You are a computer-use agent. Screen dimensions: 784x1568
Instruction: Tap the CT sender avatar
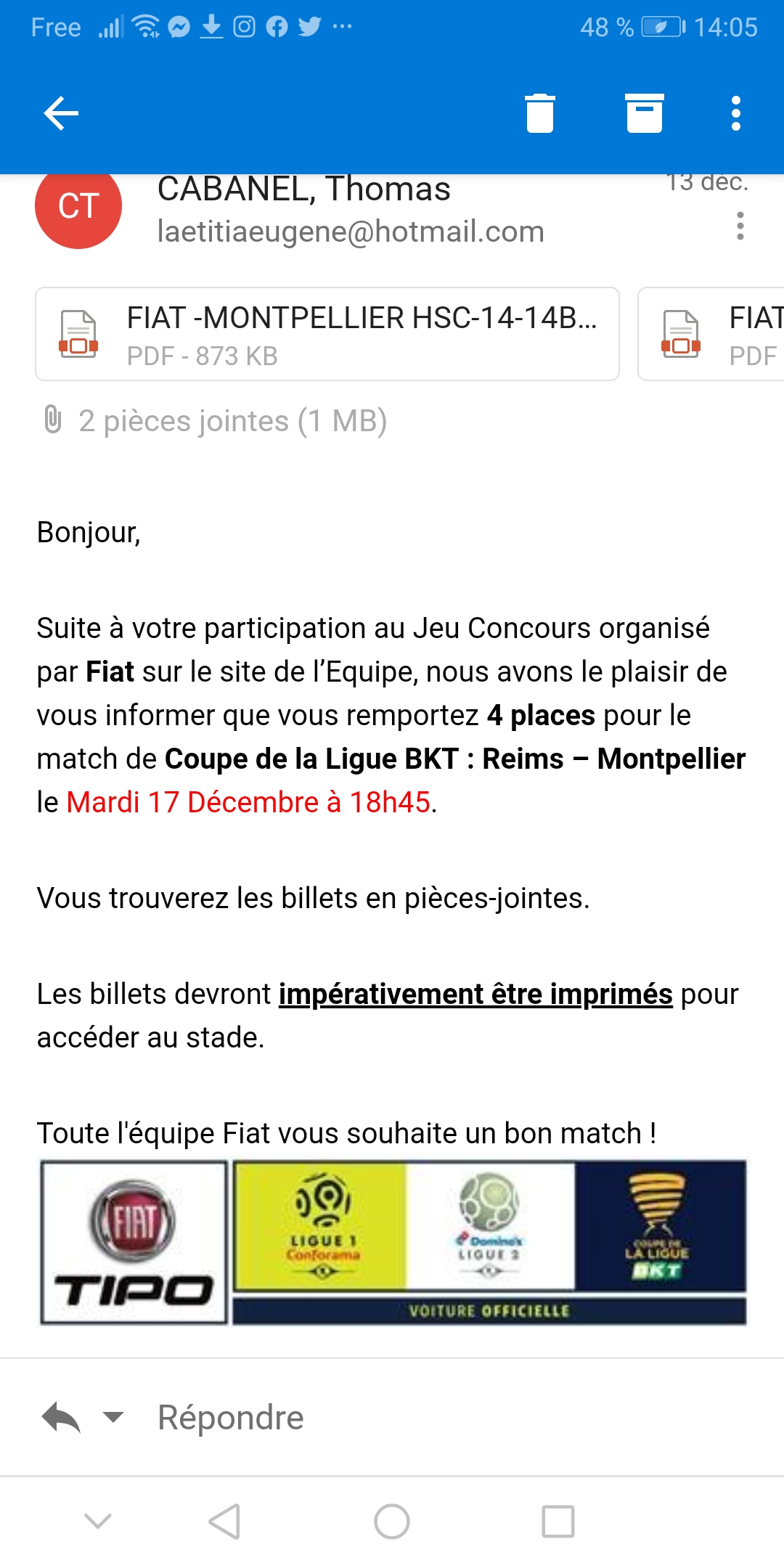coord(78,207)
